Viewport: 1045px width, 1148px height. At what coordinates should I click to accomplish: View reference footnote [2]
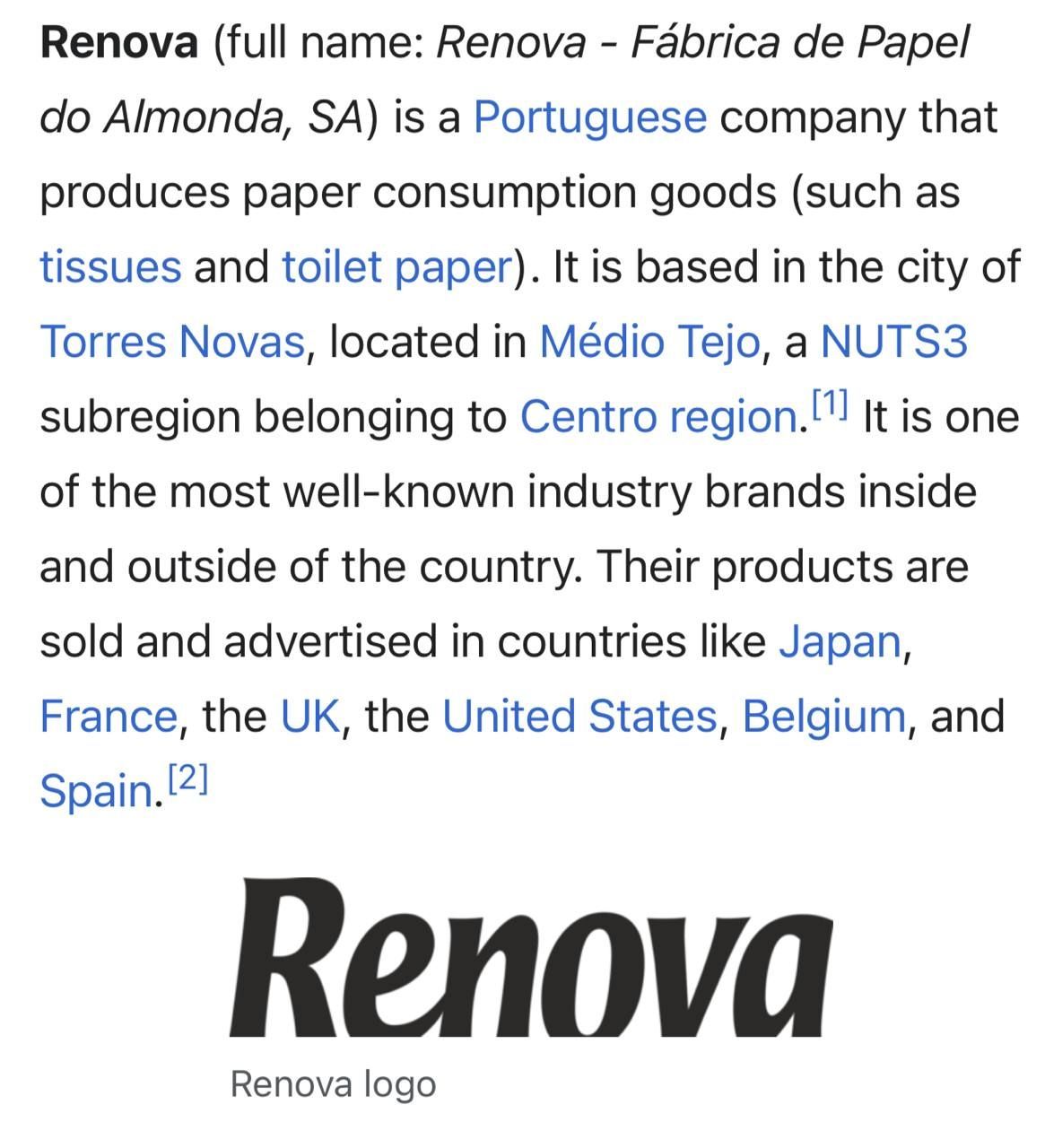[x=187, y=779]
